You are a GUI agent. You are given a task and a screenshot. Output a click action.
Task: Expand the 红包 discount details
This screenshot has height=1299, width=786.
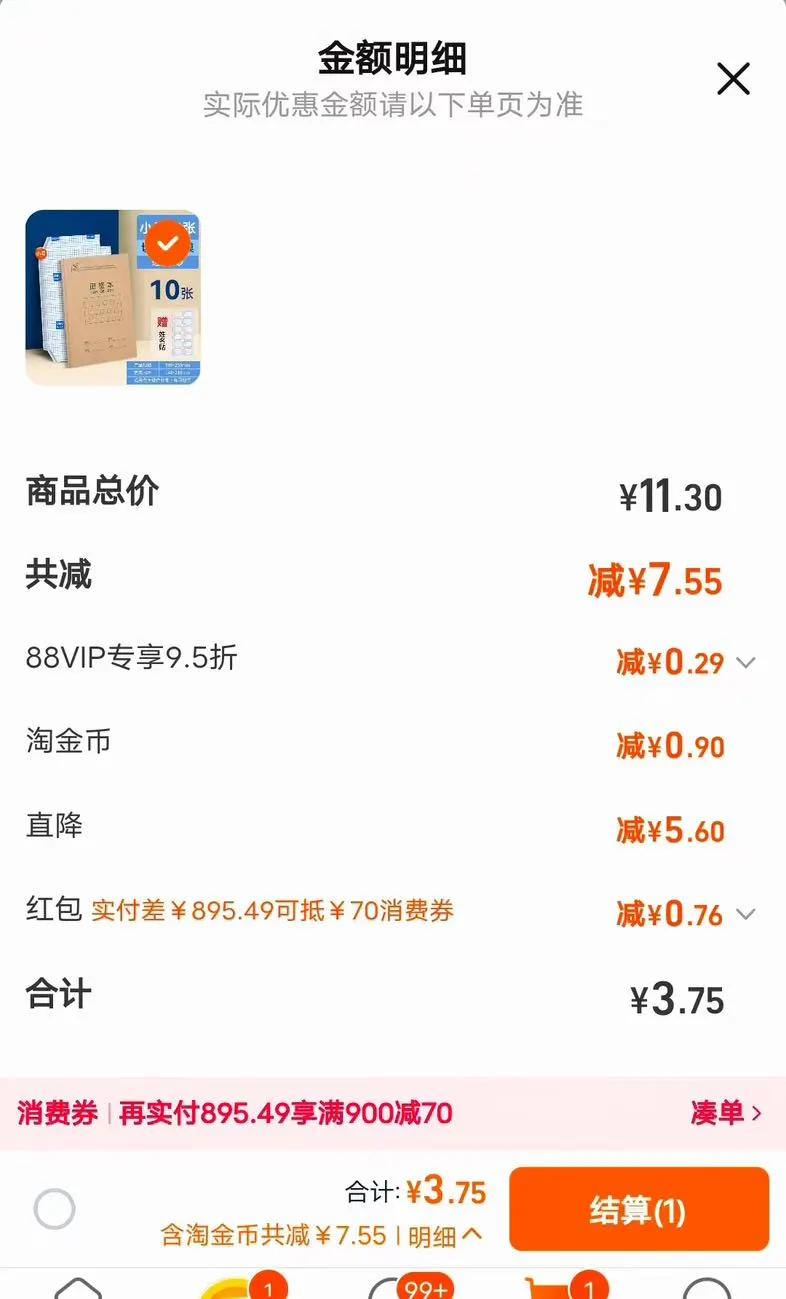tap(745, 914)
